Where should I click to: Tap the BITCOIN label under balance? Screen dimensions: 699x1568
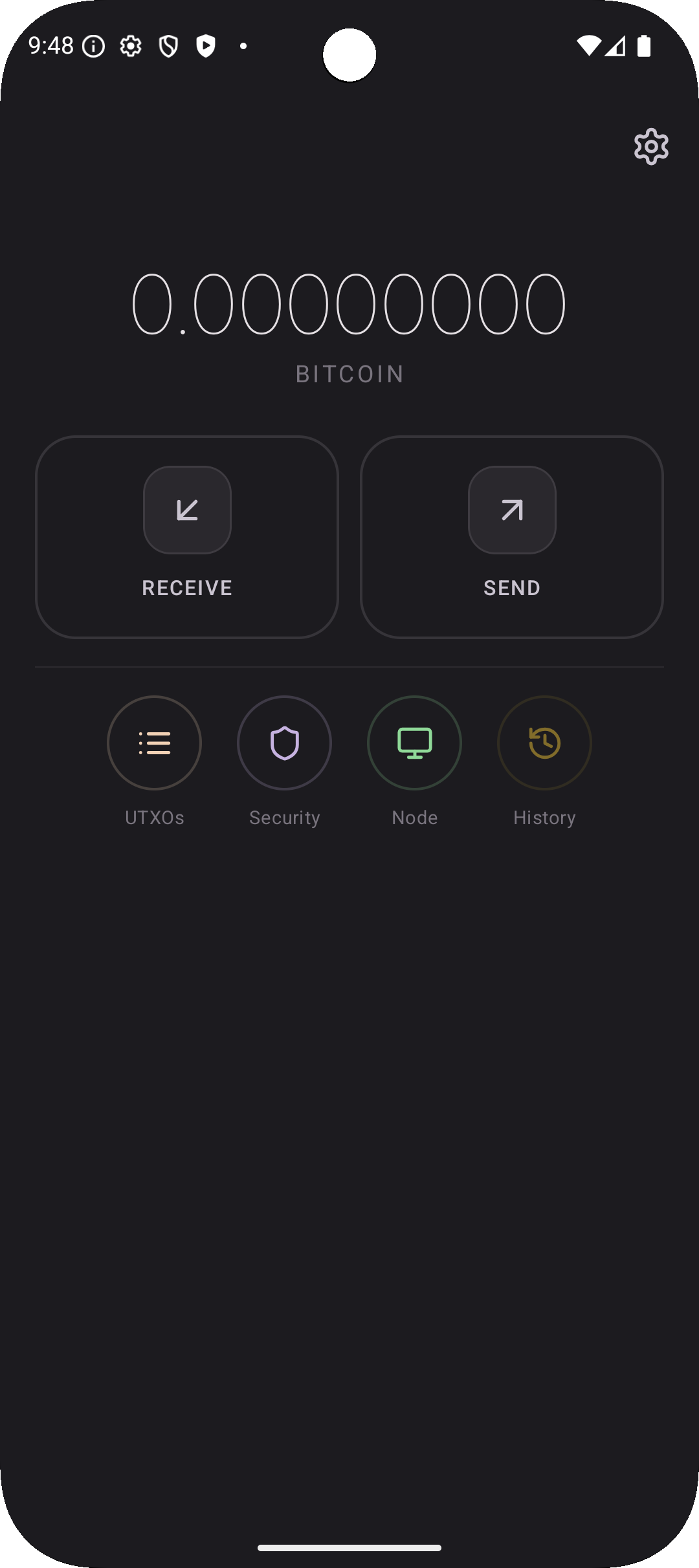point(349,374)
